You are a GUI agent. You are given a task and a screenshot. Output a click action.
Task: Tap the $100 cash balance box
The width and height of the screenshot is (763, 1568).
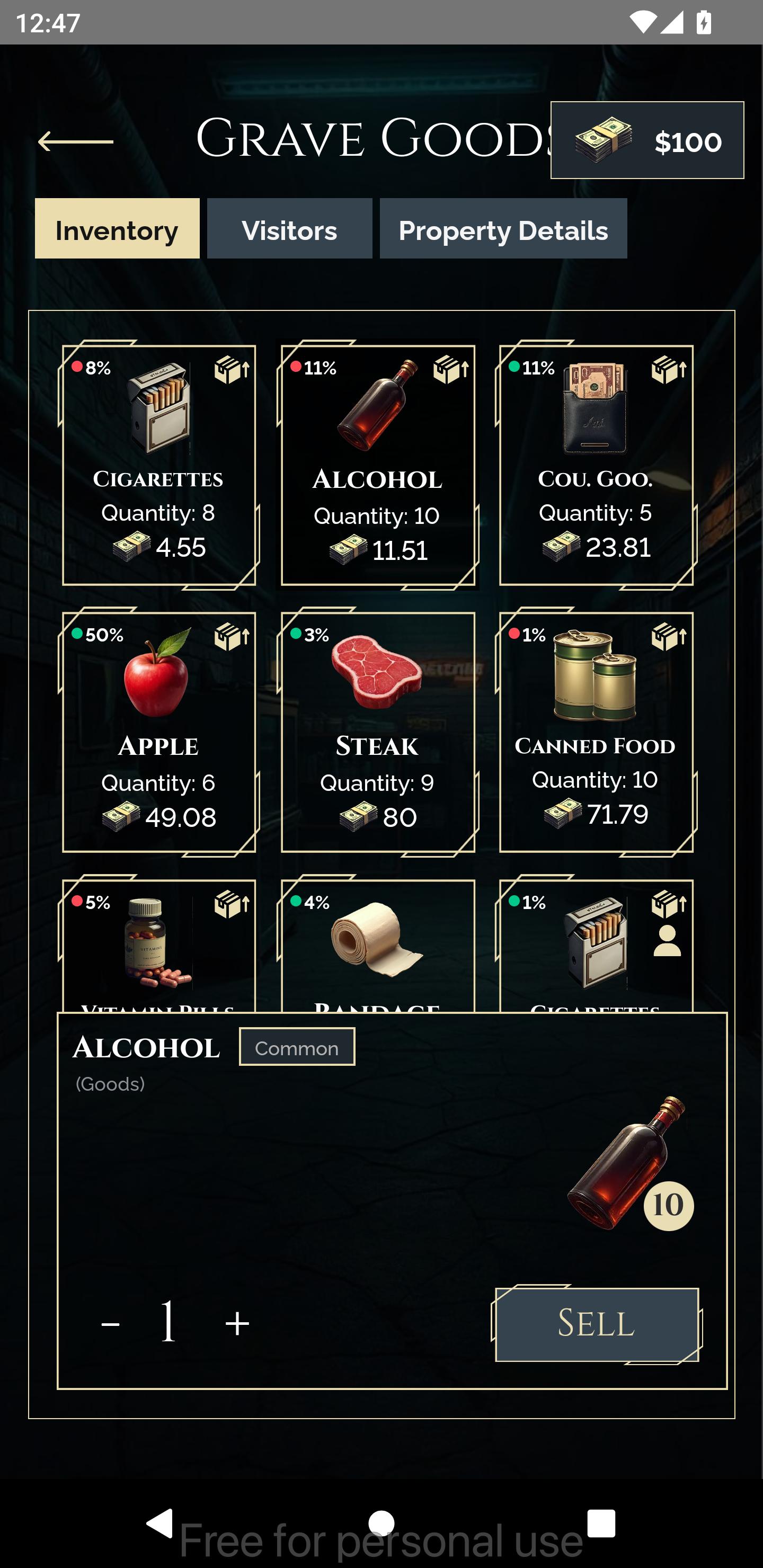(646, 140)
